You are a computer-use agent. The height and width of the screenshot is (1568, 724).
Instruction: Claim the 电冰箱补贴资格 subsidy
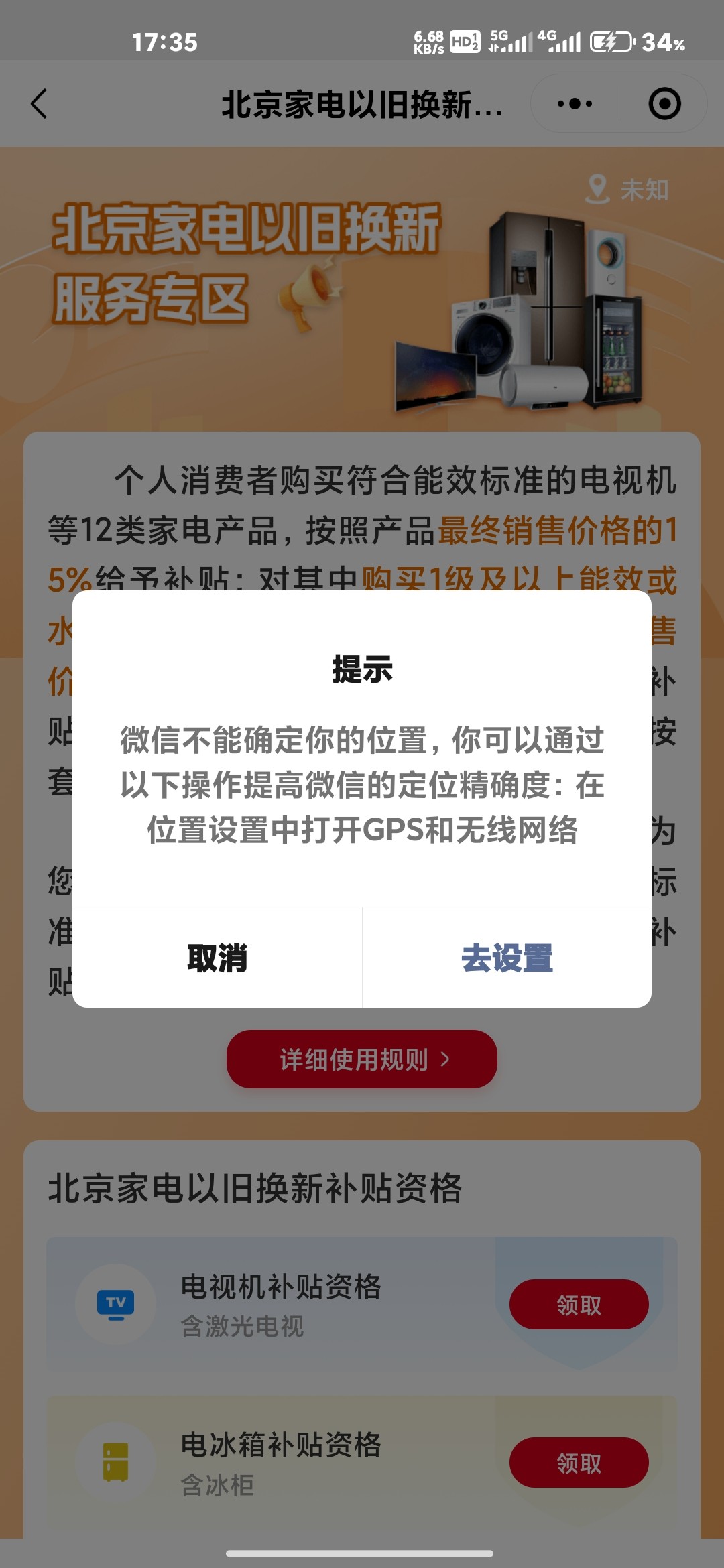[579, 1463]
